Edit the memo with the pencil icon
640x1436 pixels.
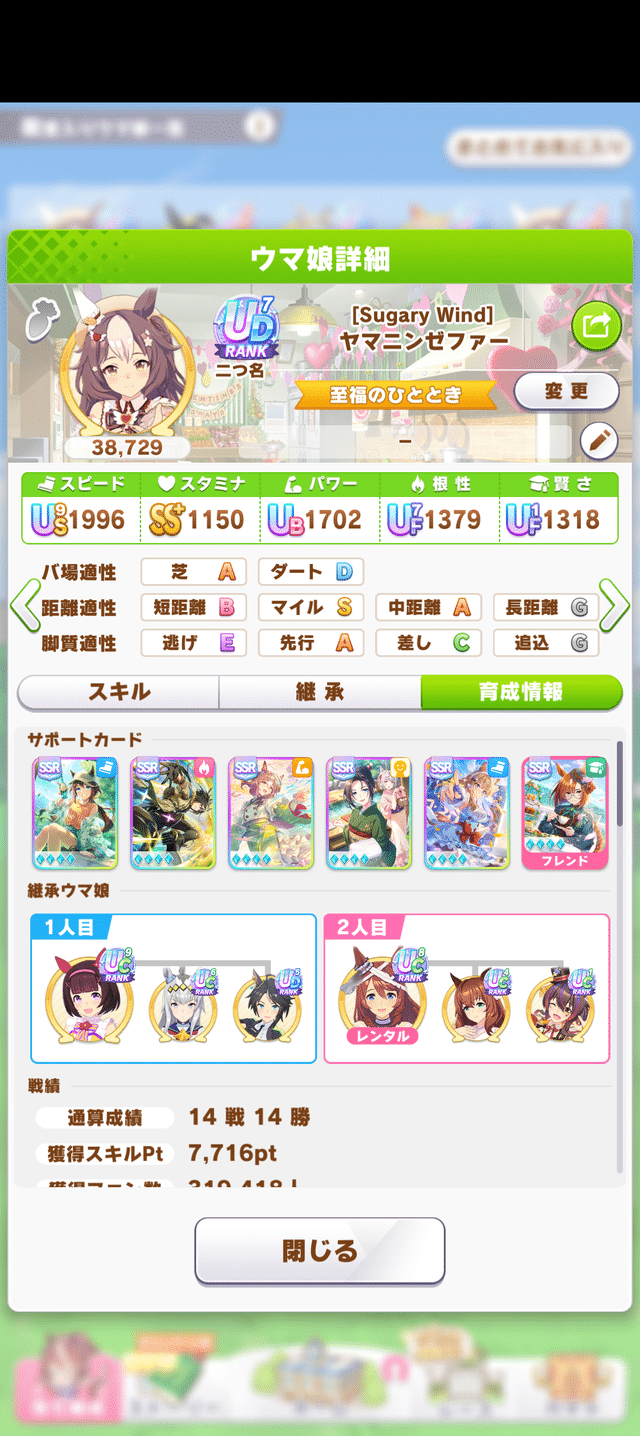coord(598,440)
